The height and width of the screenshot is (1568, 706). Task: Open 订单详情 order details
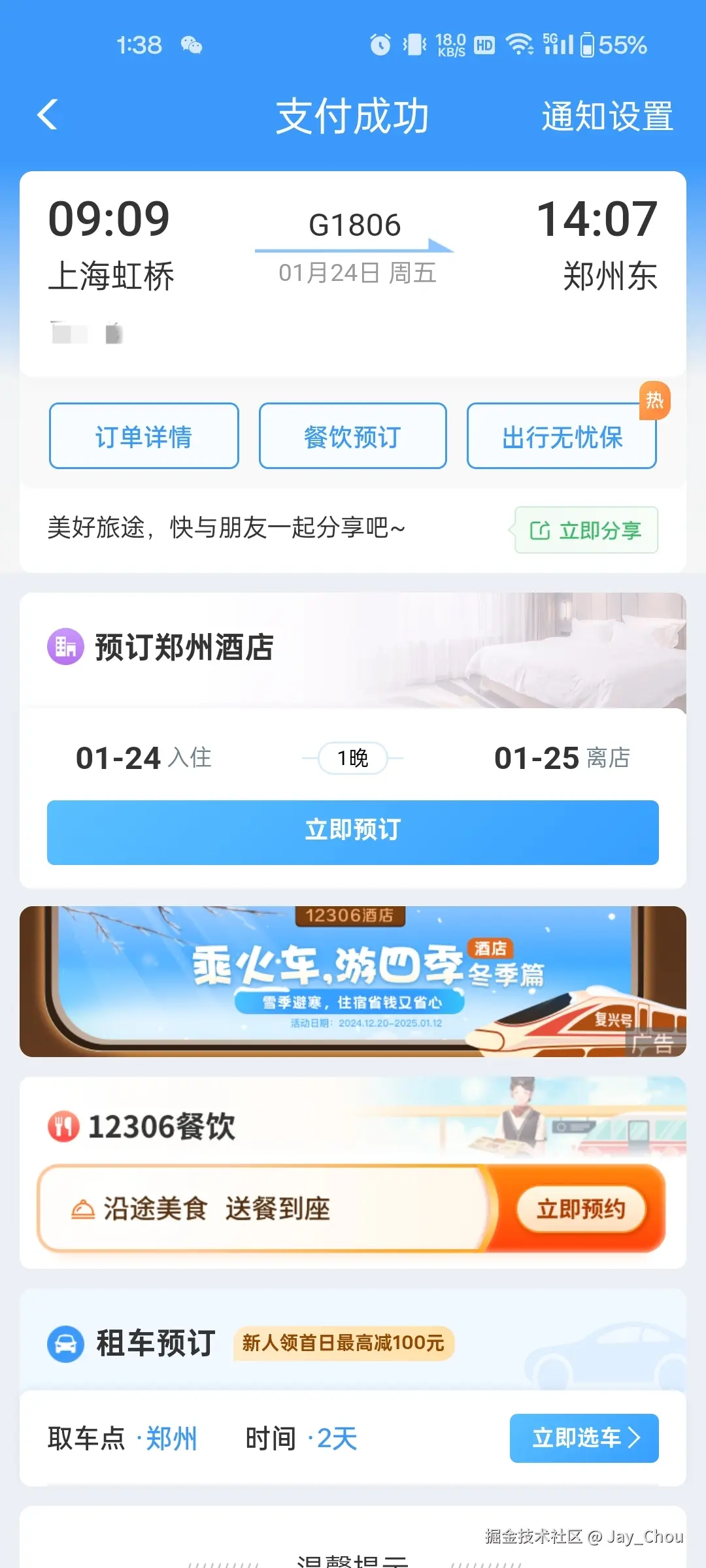click(x=143, y=436)
